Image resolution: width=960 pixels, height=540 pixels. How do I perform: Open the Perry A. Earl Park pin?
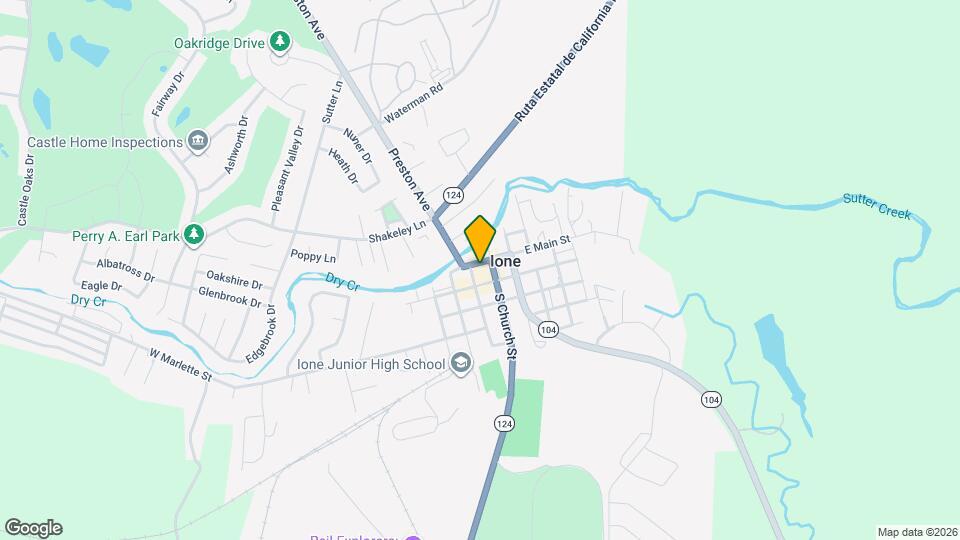[194, 235]
